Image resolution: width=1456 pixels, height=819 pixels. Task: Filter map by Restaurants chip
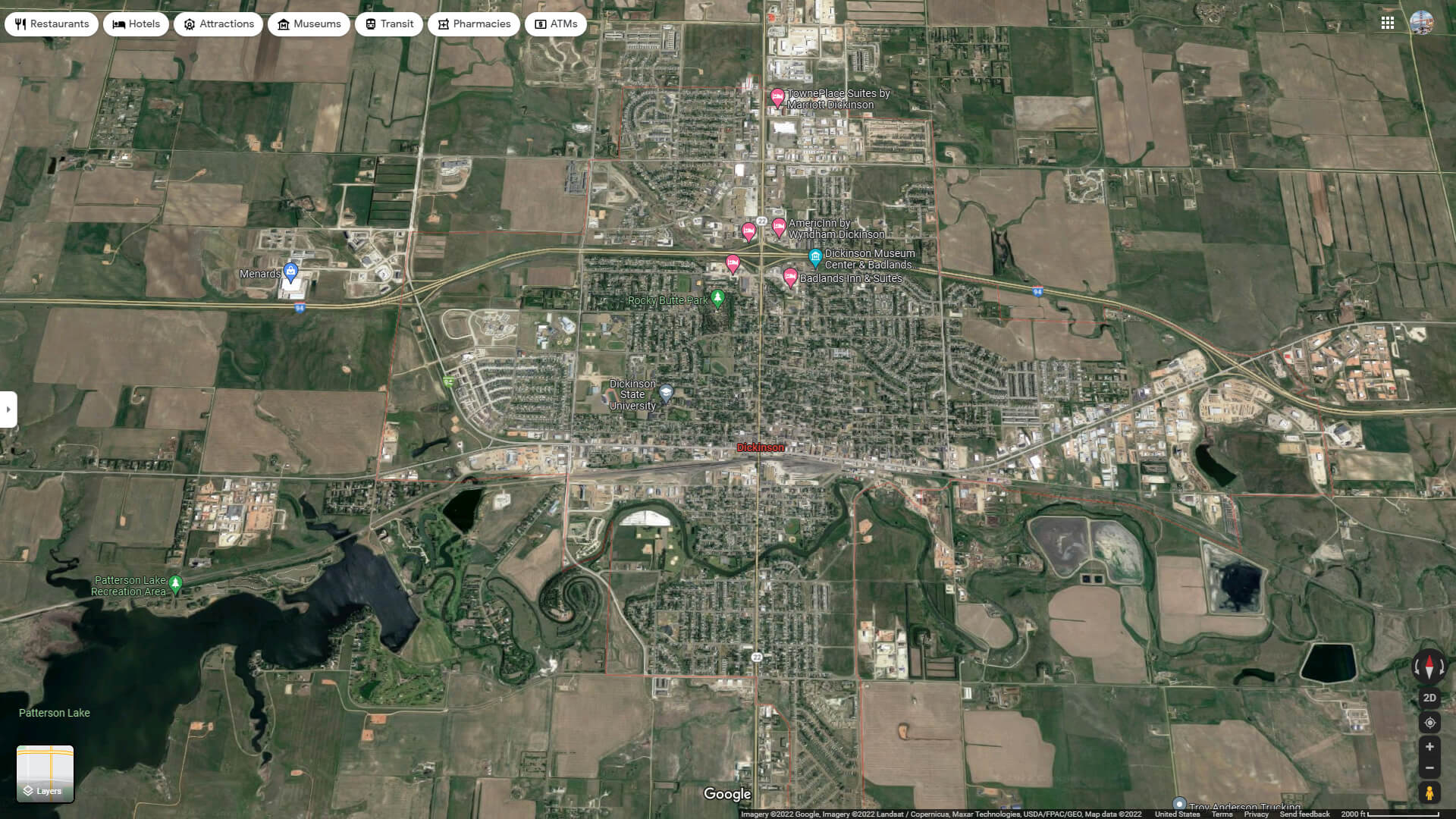point(52,24)
